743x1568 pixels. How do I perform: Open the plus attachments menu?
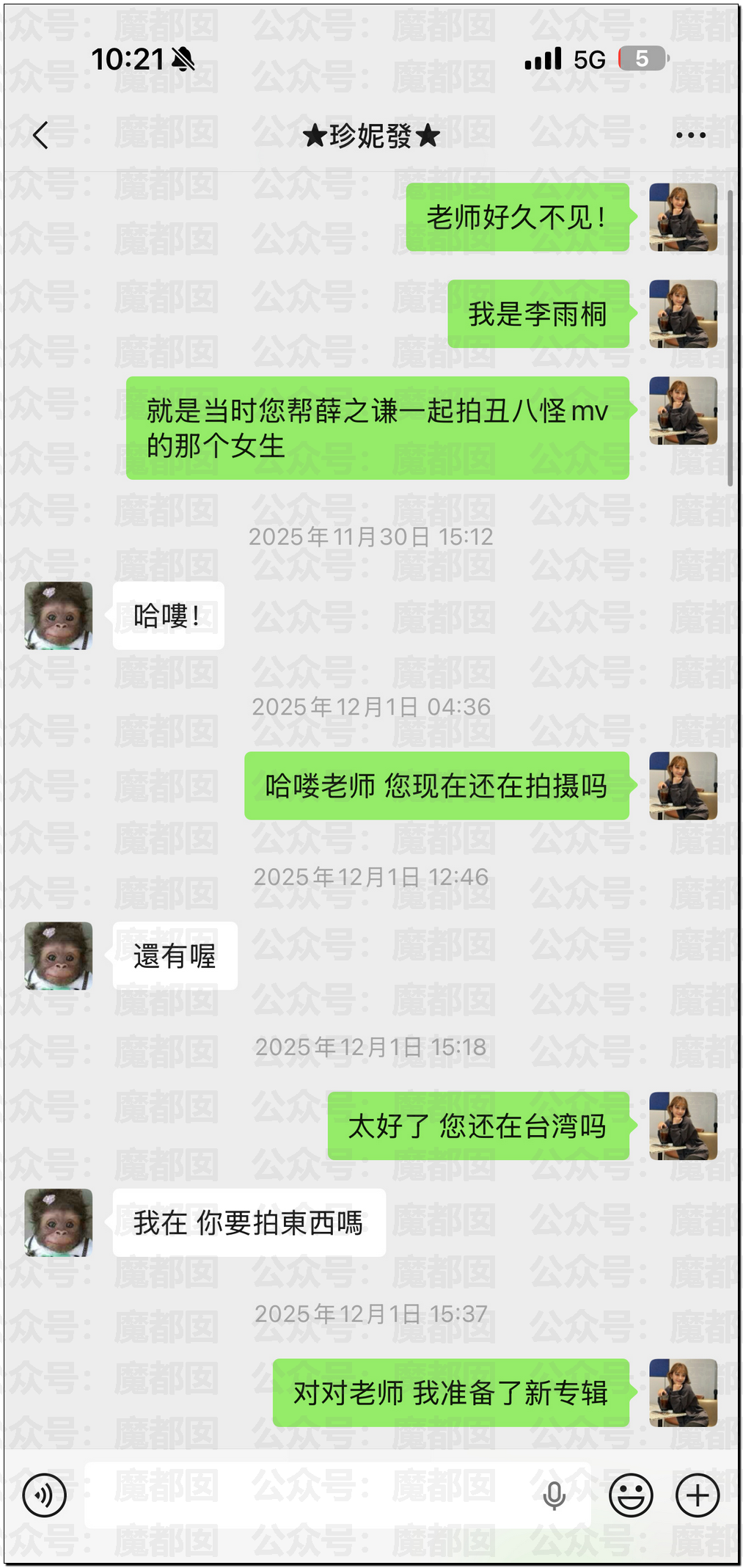coord(697,1495)
